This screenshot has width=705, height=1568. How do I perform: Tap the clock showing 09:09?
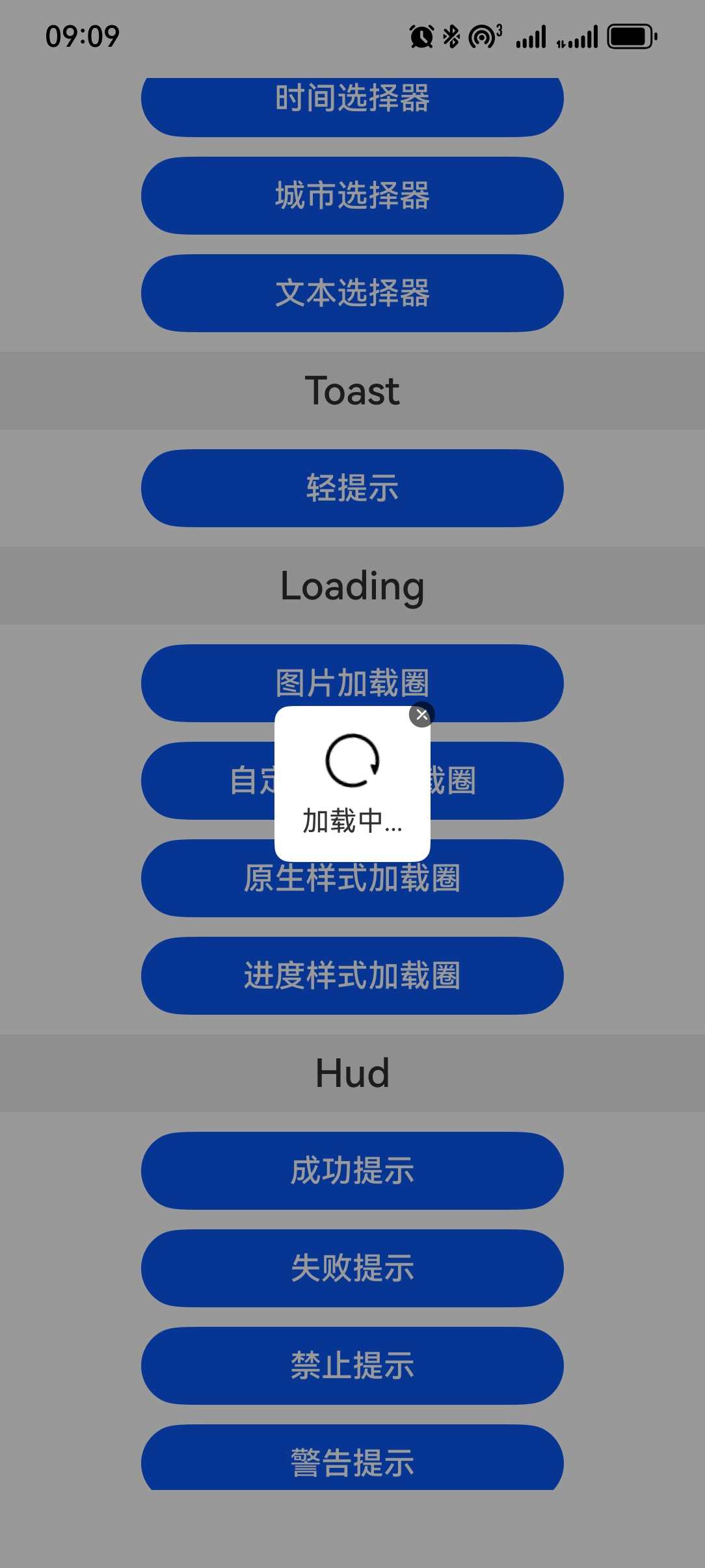coord(83,37)
